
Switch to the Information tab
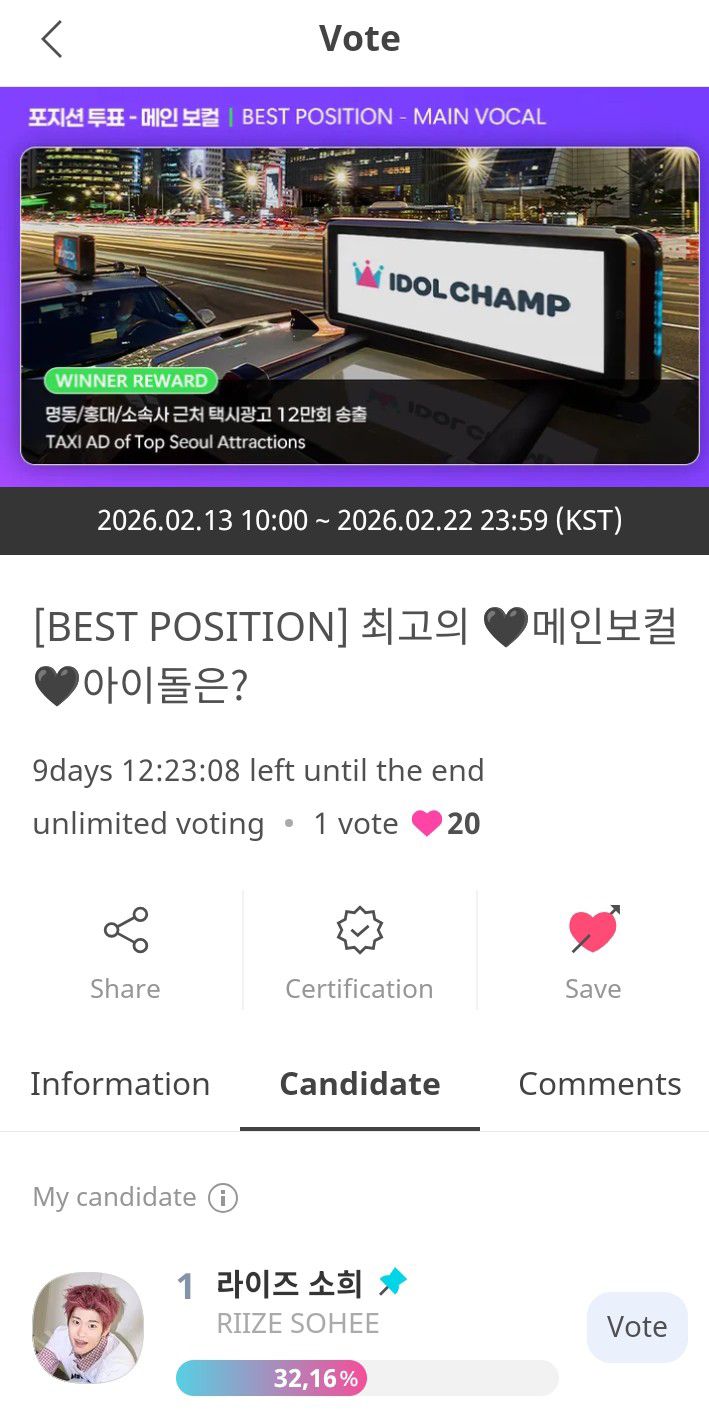(x=120, y=1084)
